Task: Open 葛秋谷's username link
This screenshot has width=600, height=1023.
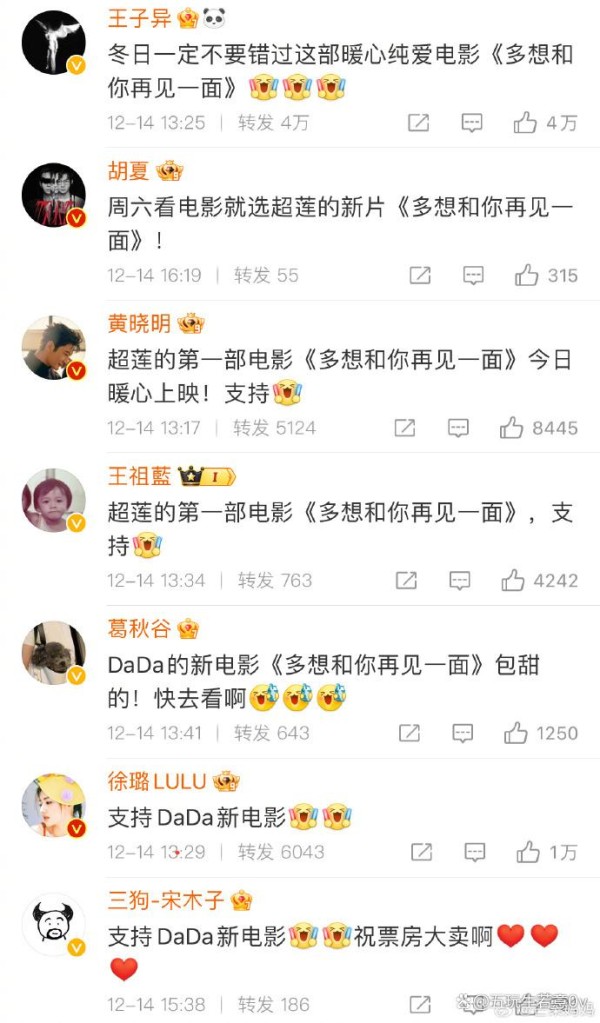Action: pyautogui.click(x=139, y=629)
